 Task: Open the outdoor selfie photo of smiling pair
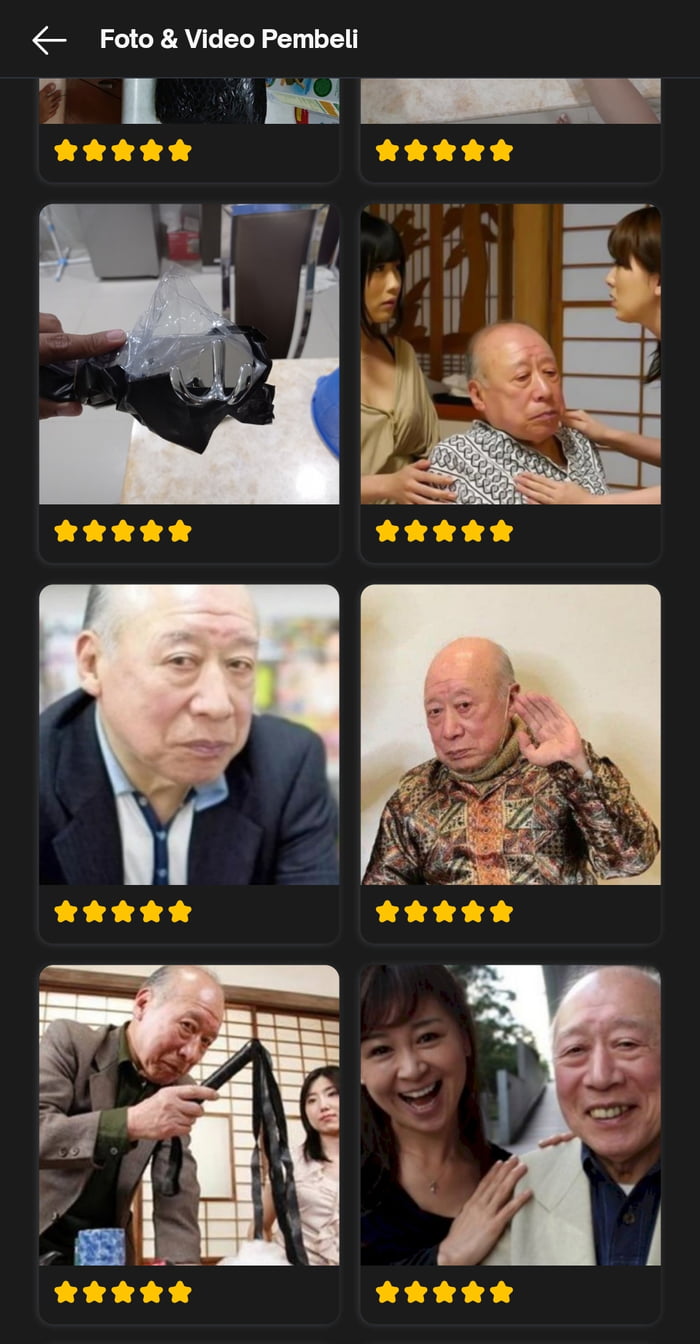tap(510, 1115)
